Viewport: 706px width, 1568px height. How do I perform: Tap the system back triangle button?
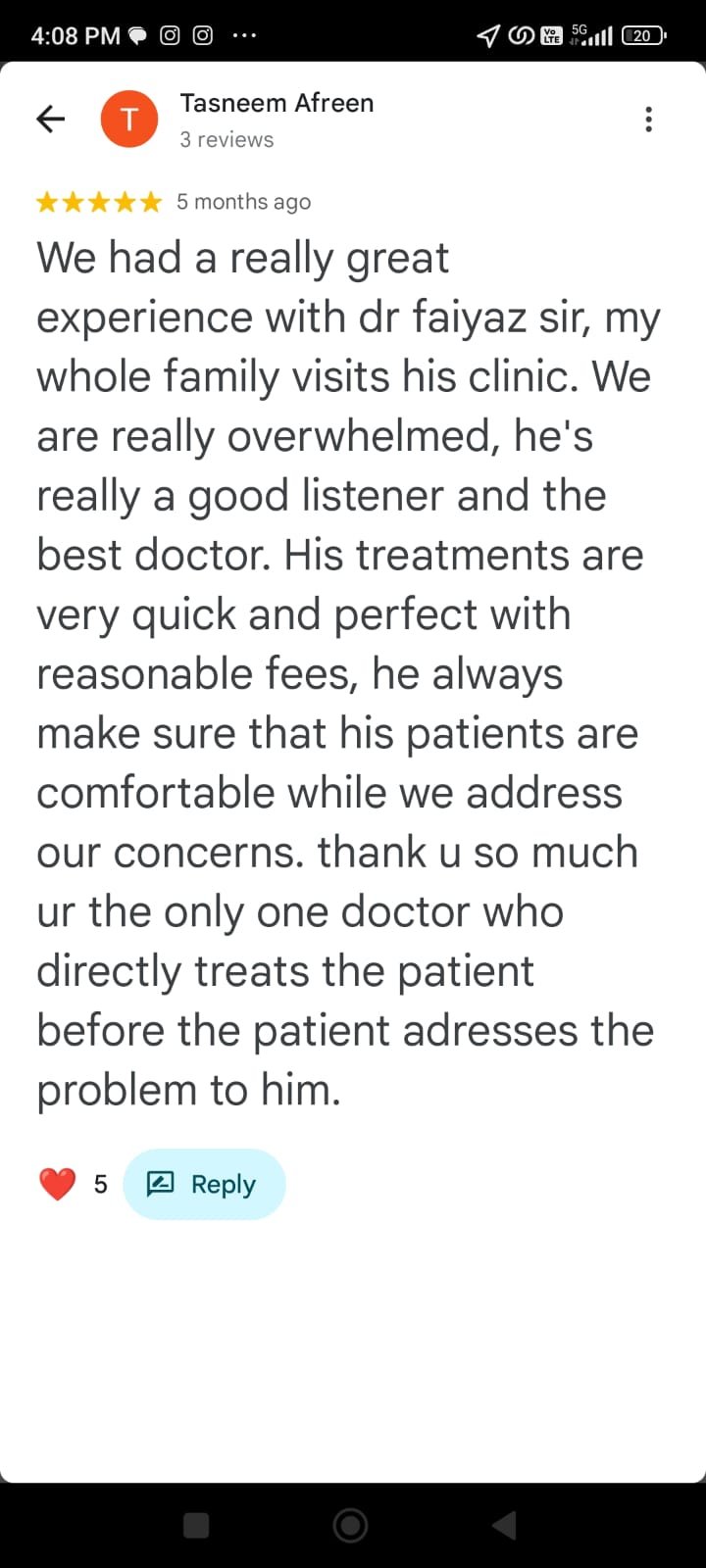504,1525
